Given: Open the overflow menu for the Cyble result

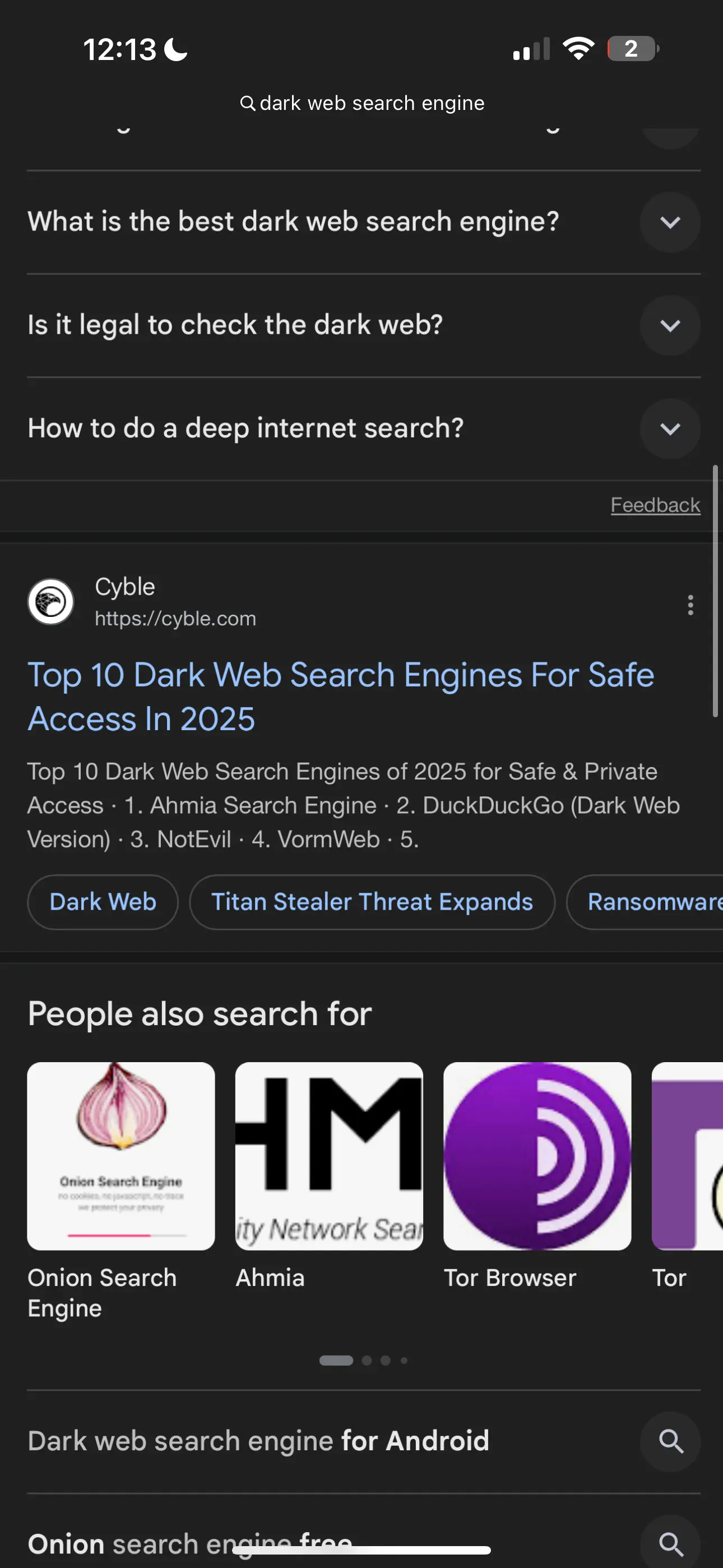Looking at the screenshot, I should click(690, 605).
